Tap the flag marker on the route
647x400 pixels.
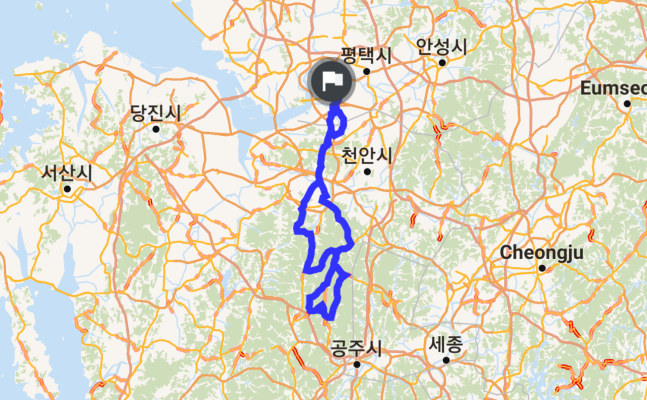click(332, 82)
